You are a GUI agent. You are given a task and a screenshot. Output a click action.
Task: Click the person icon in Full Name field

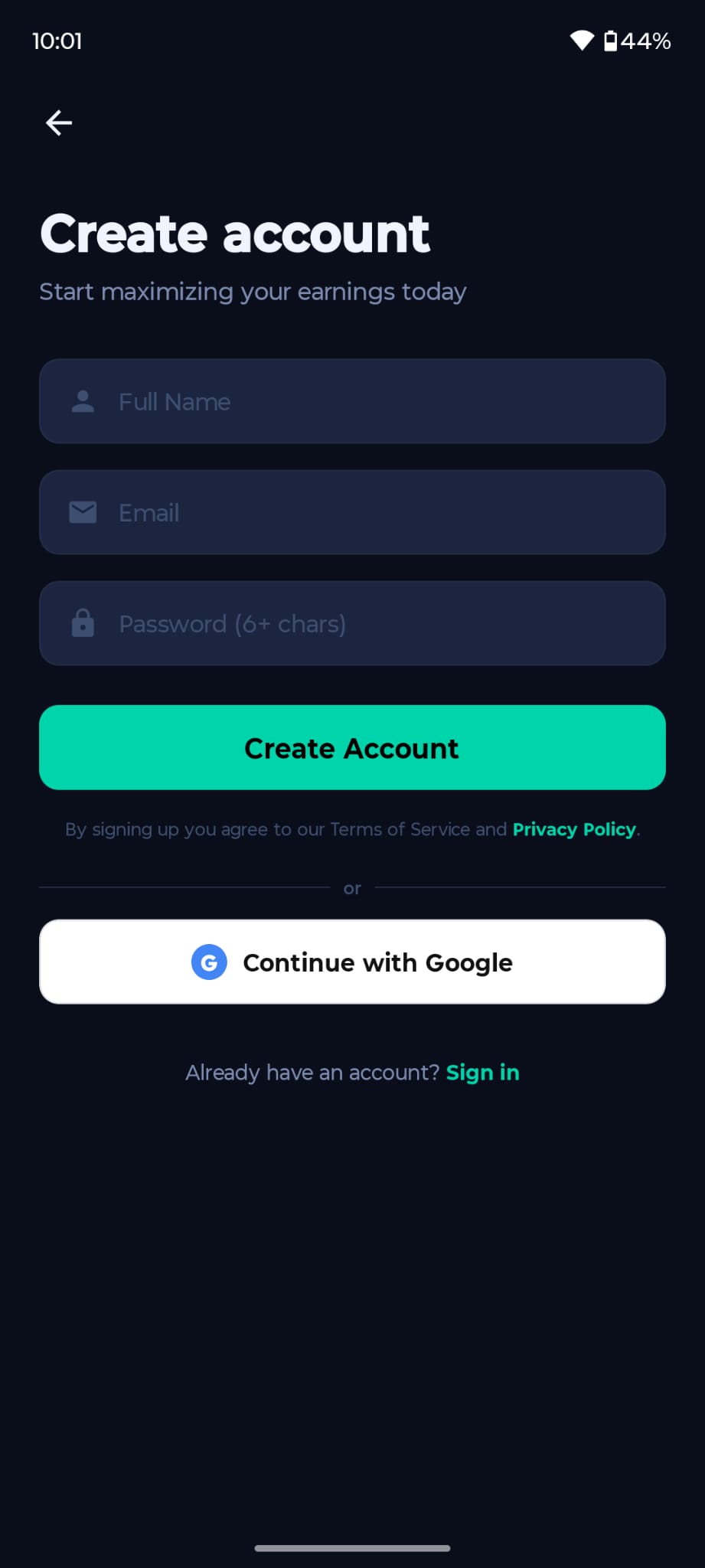tap(83, 400)
